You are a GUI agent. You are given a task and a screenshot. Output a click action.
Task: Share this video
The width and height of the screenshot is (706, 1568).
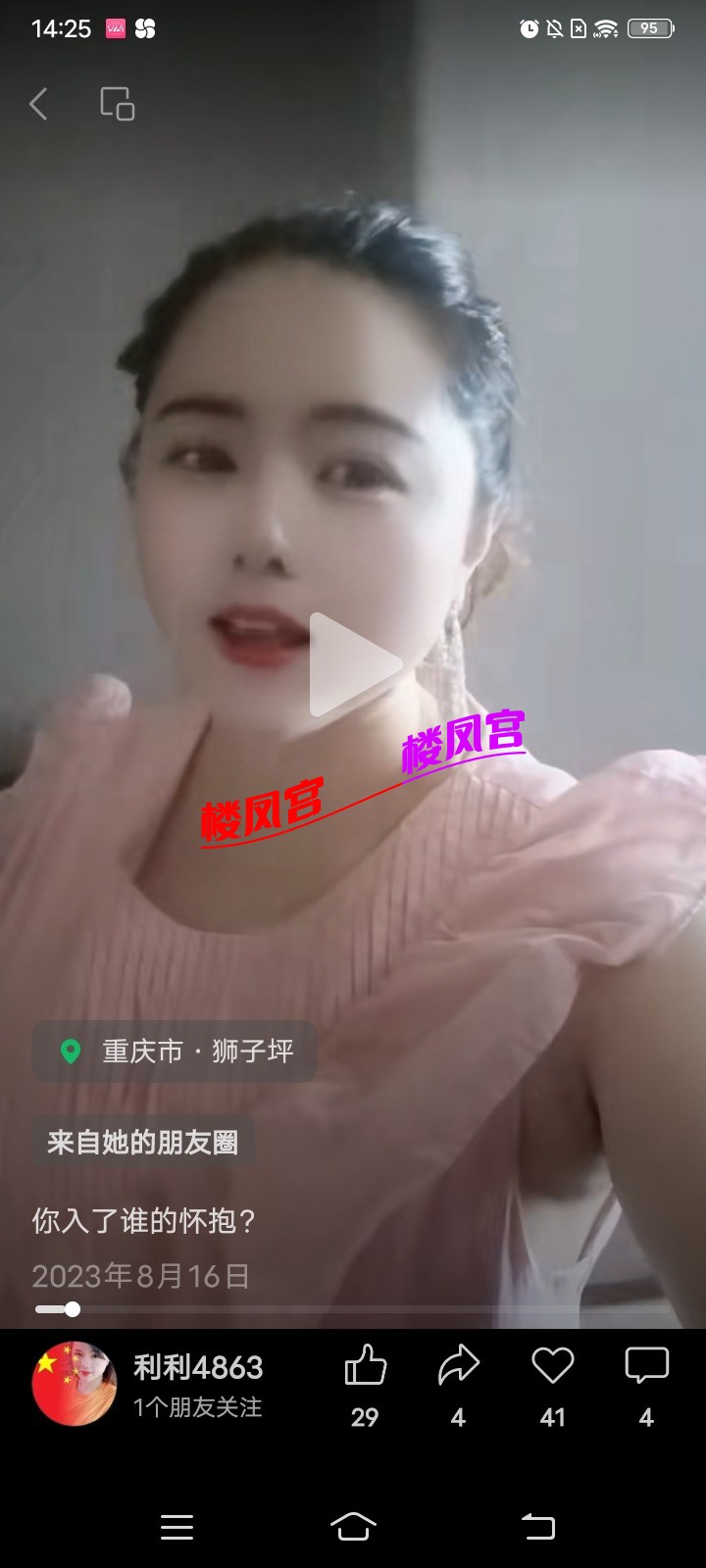[x=458, y=1366]
